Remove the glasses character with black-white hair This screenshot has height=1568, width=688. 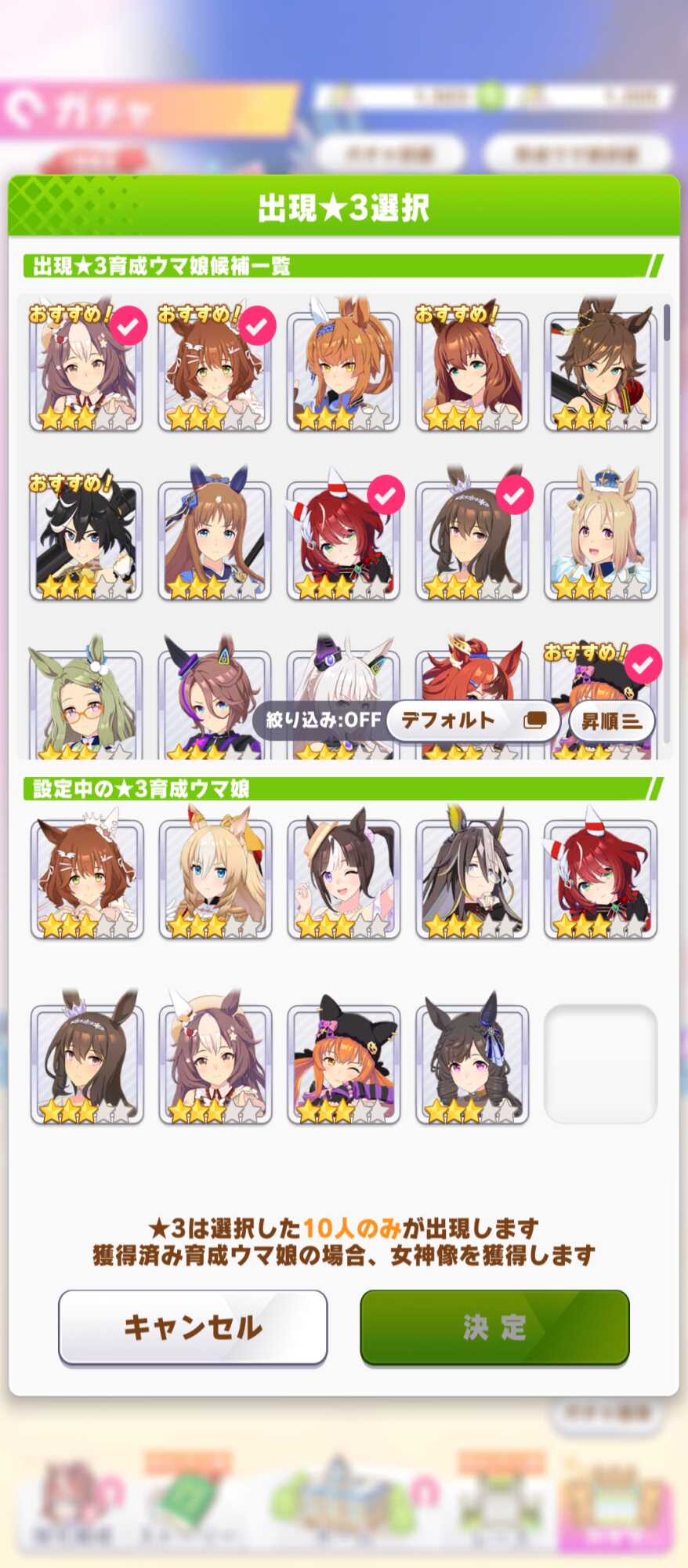click(x=472, y=876)
